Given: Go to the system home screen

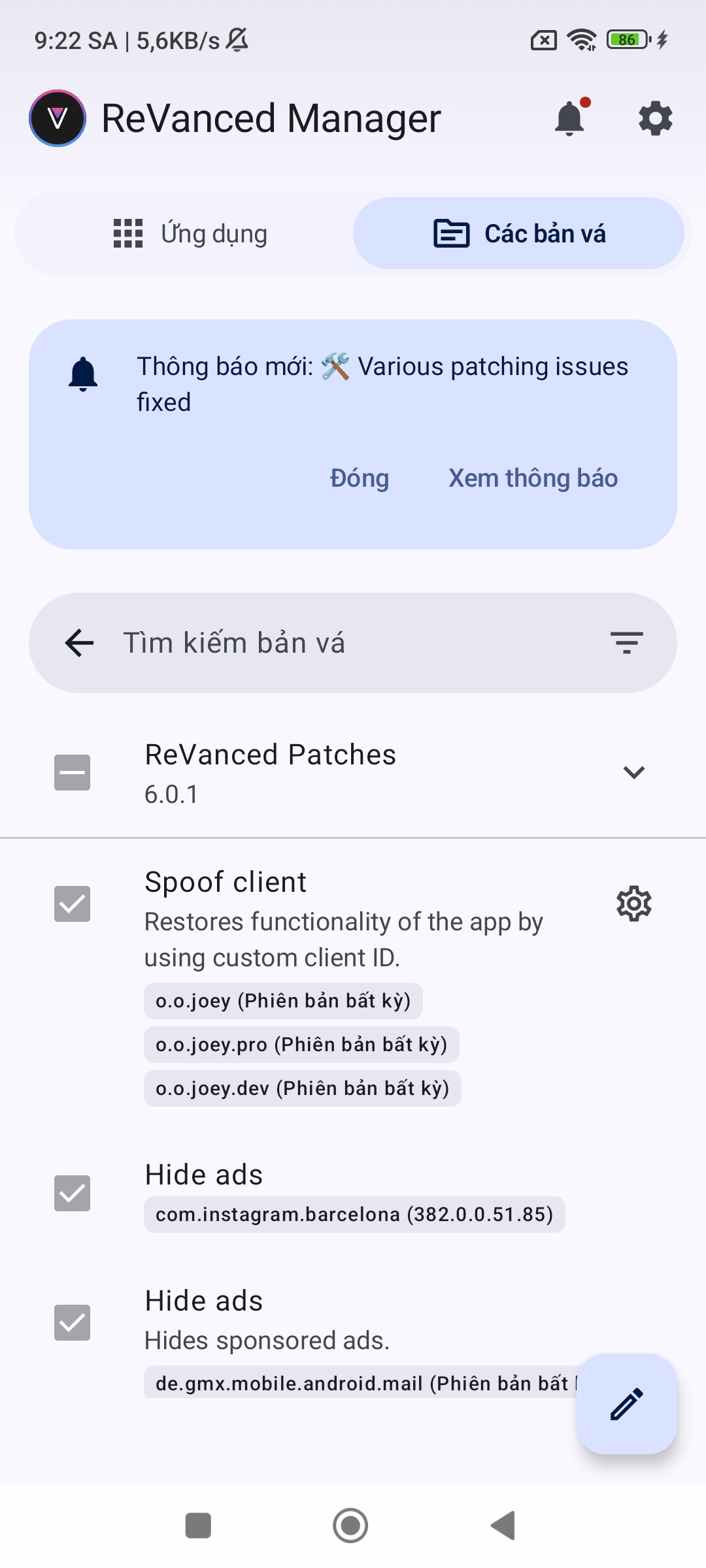Looking at the screenshot, I should point(350,1526).
